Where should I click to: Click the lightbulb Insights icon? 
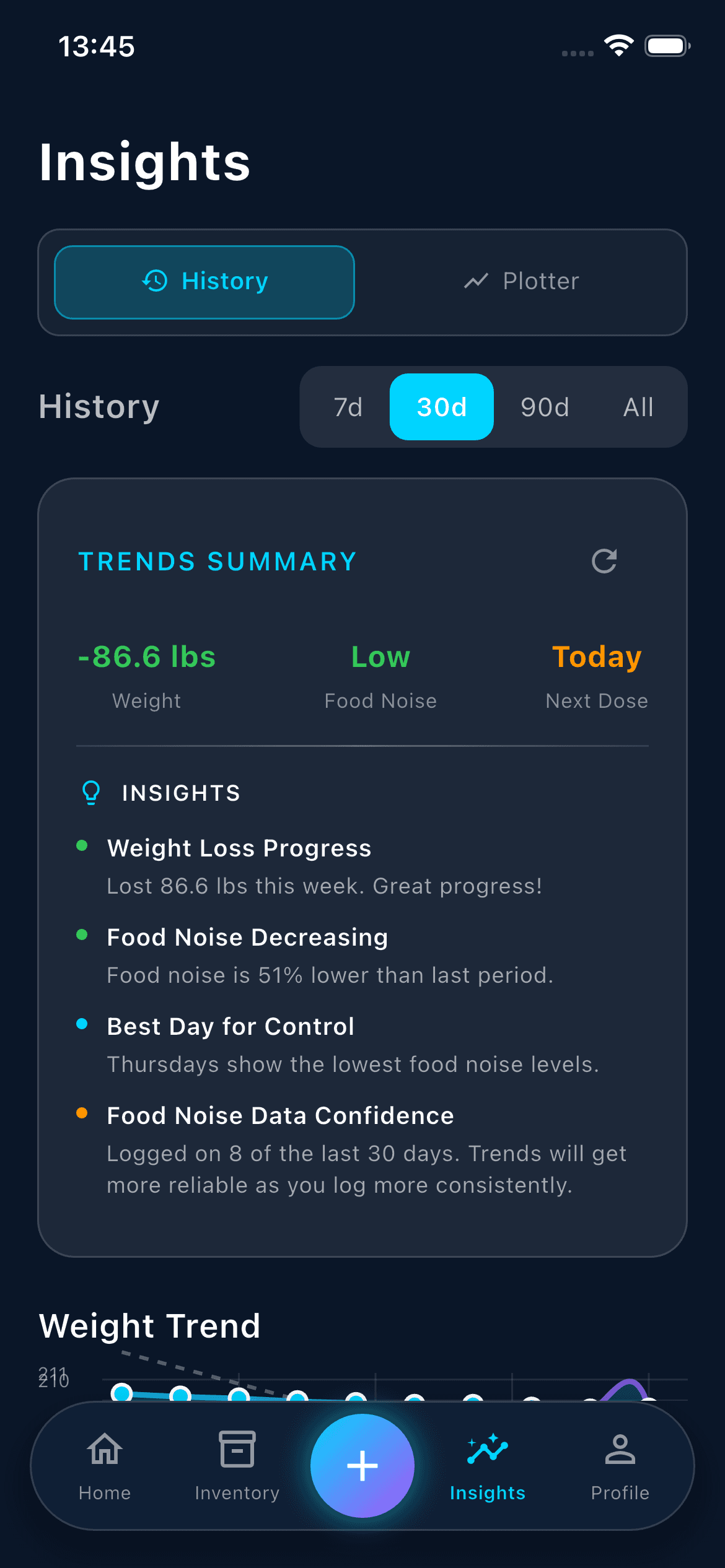[90, 793]
